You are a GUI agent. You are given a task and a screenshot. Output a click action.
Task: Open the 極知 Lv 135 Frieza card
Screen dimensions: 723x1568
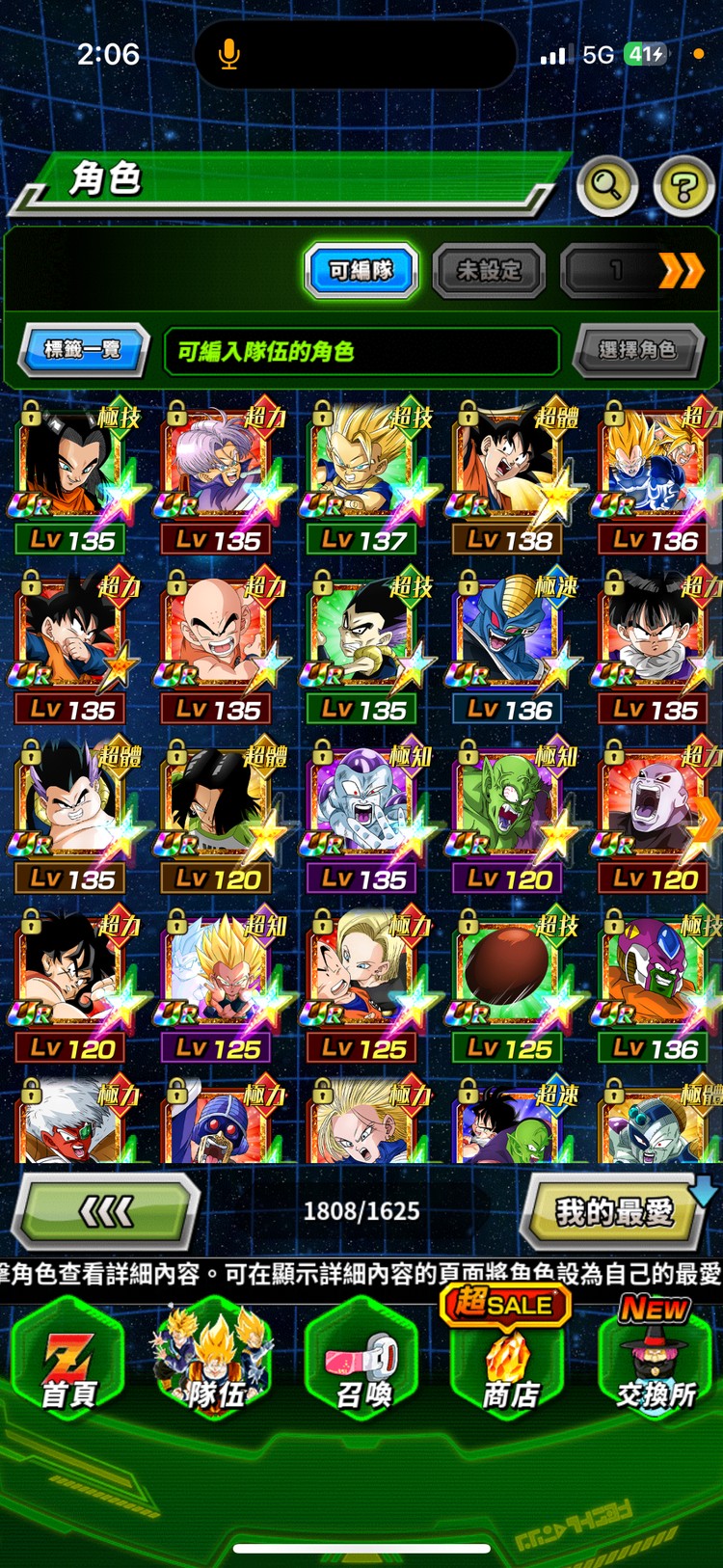pyautogui.click(x=363, y=812)
